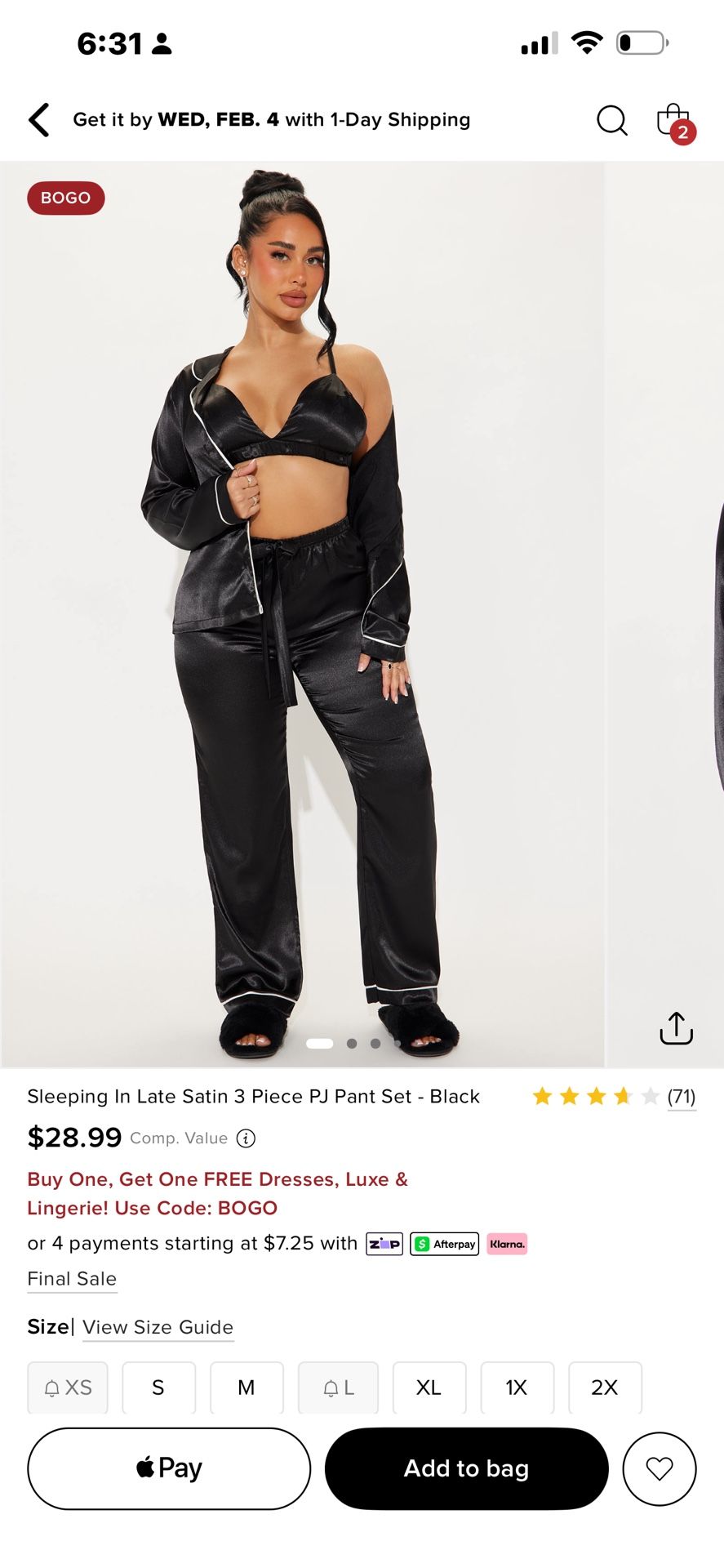Open the main product photo
The height and width of the screenshot is (1568, 724).
pyautogui.click(x=302, y=612)
